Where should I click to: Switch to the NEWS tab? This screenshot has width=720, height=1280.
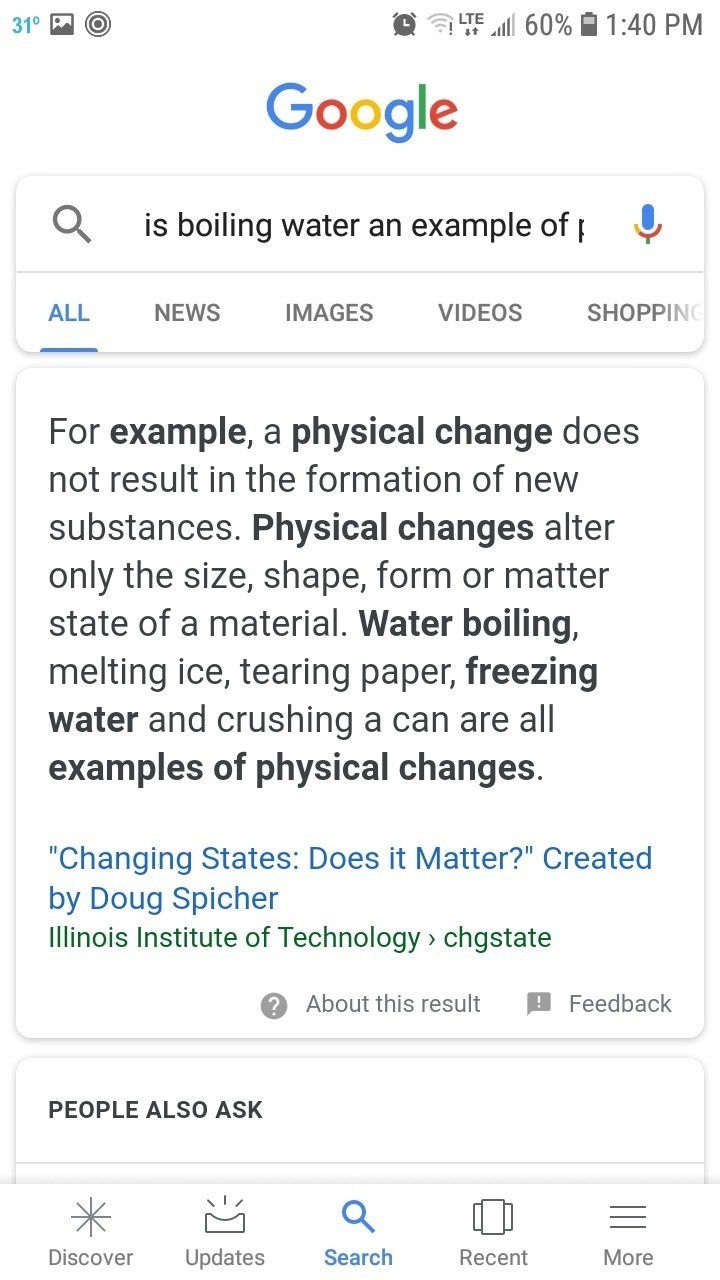(x=187, y=313)
